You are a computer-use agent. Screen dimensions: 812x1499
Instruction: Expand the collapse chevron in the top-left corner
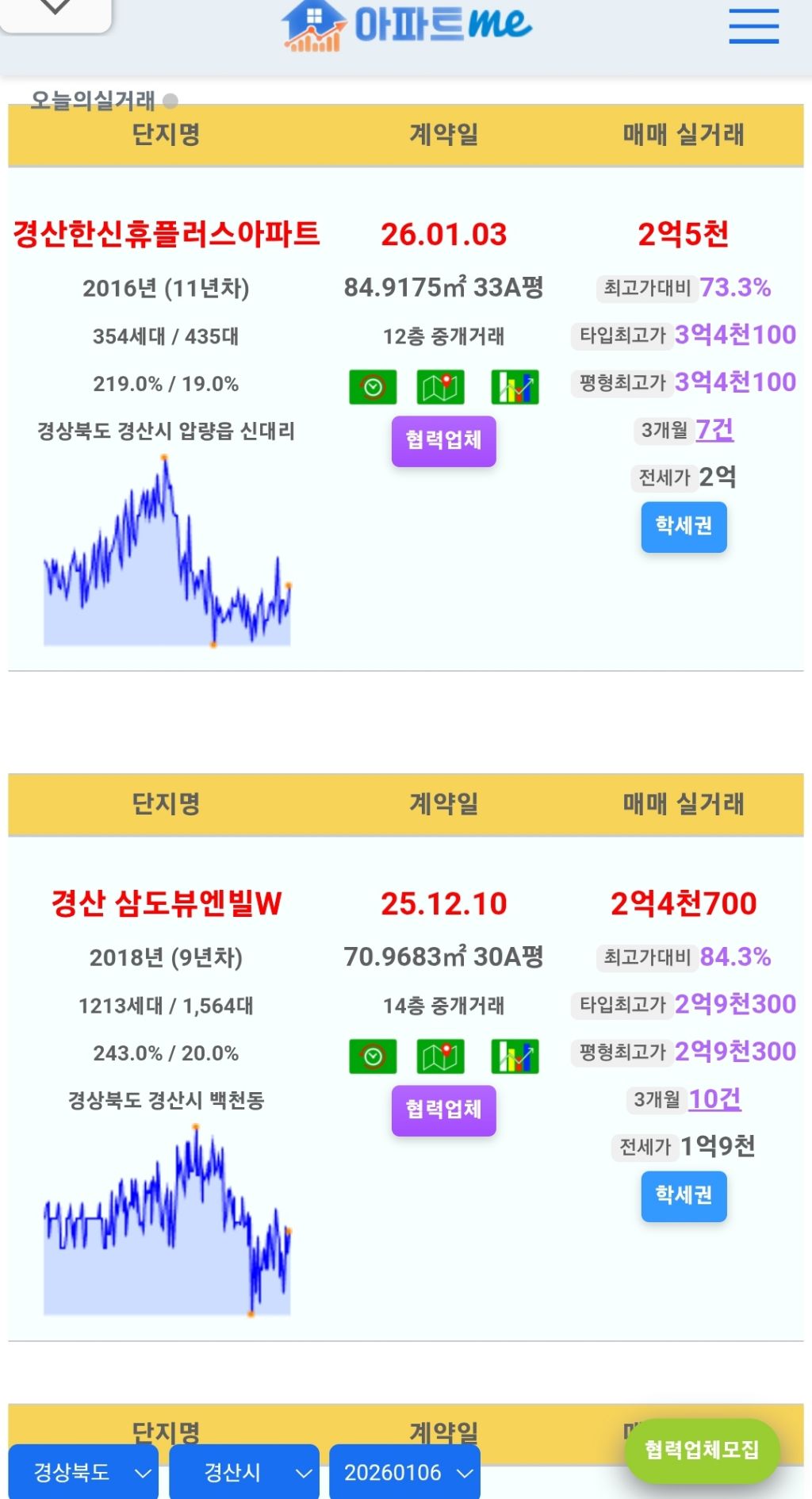56,11
